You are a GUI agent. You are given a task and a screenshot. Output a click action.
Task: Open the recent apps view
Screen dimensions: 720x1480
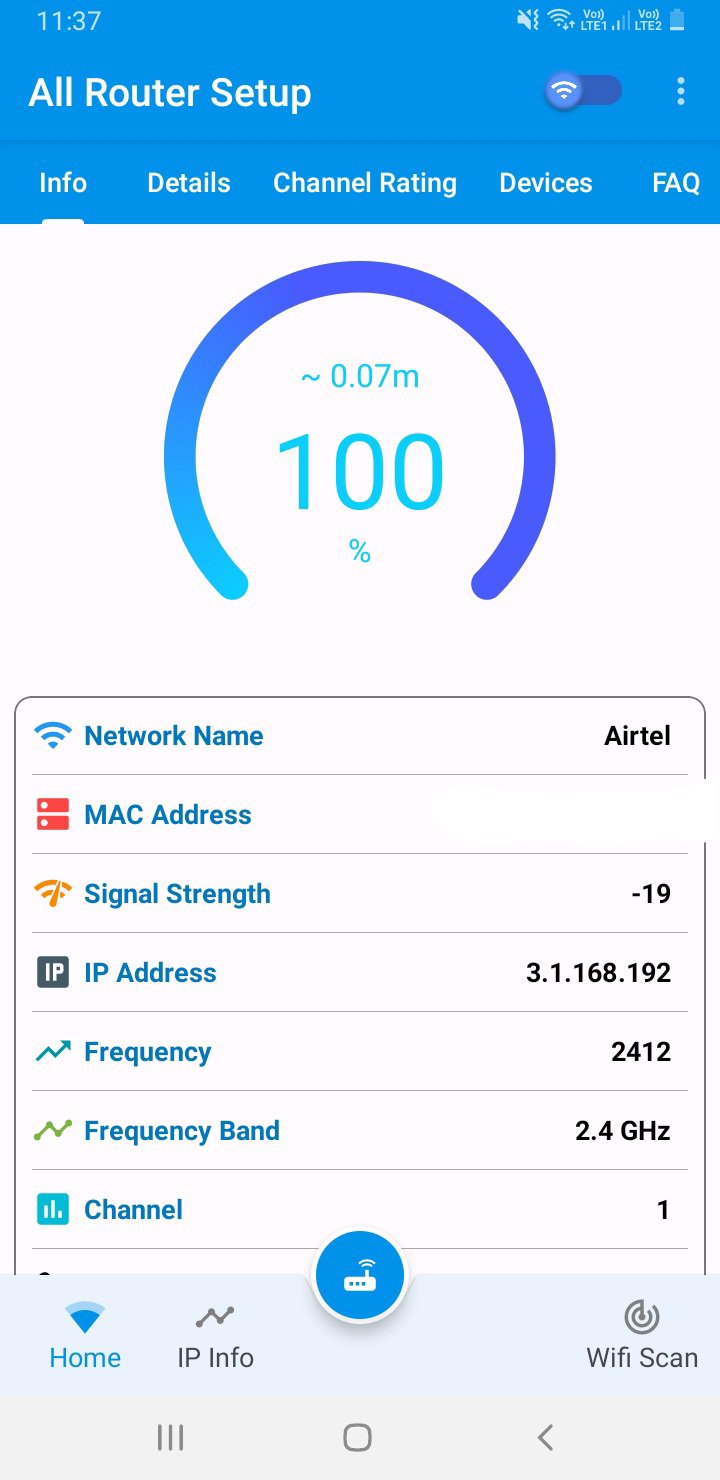171,1438
